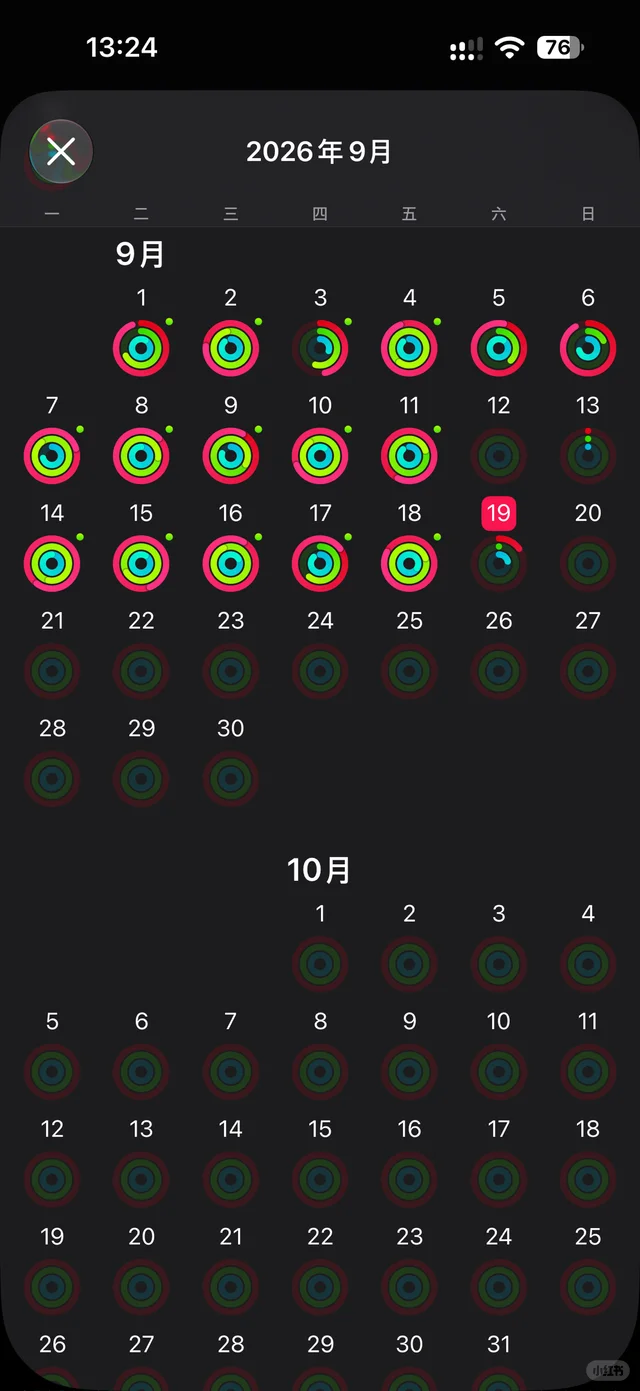Open September 2 activity rings

231,348
